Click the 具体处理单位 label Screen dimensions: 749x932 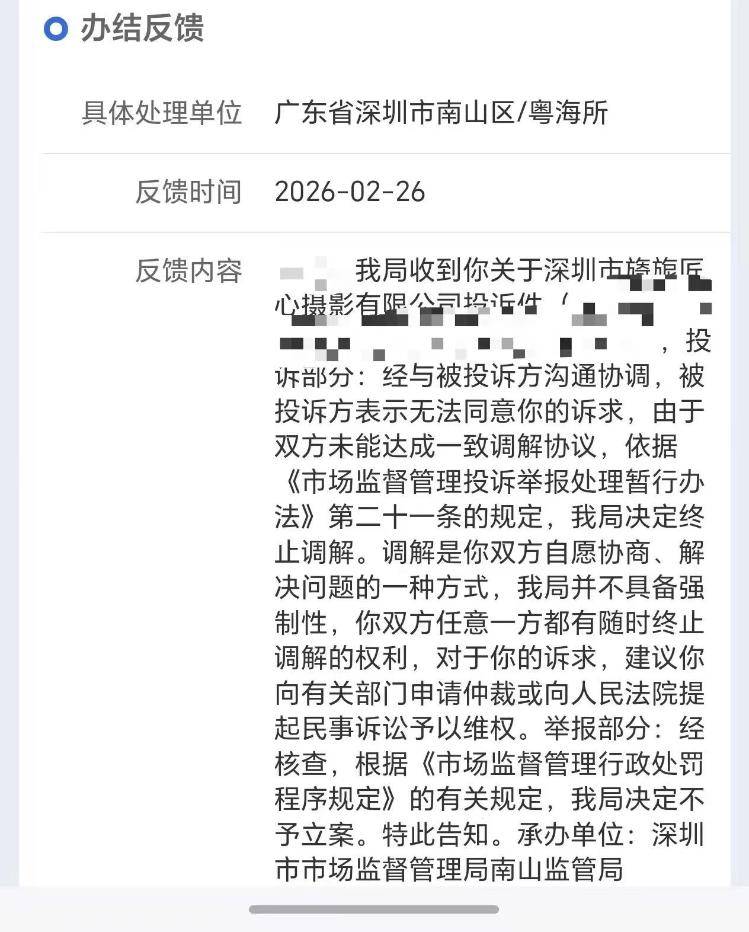(x=163, y=115)
